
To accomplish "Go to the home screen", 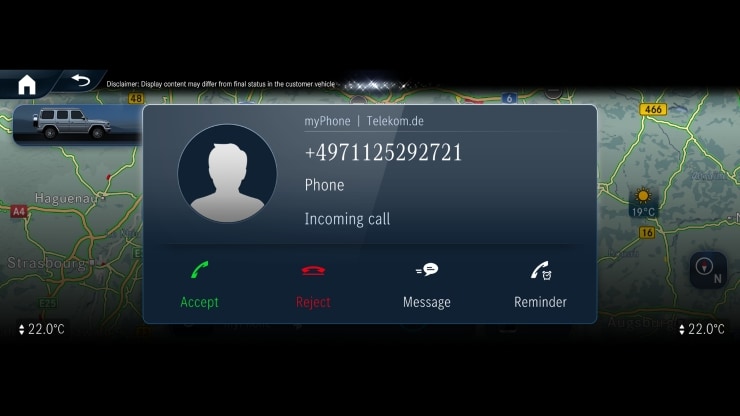I will pos(26,85).
